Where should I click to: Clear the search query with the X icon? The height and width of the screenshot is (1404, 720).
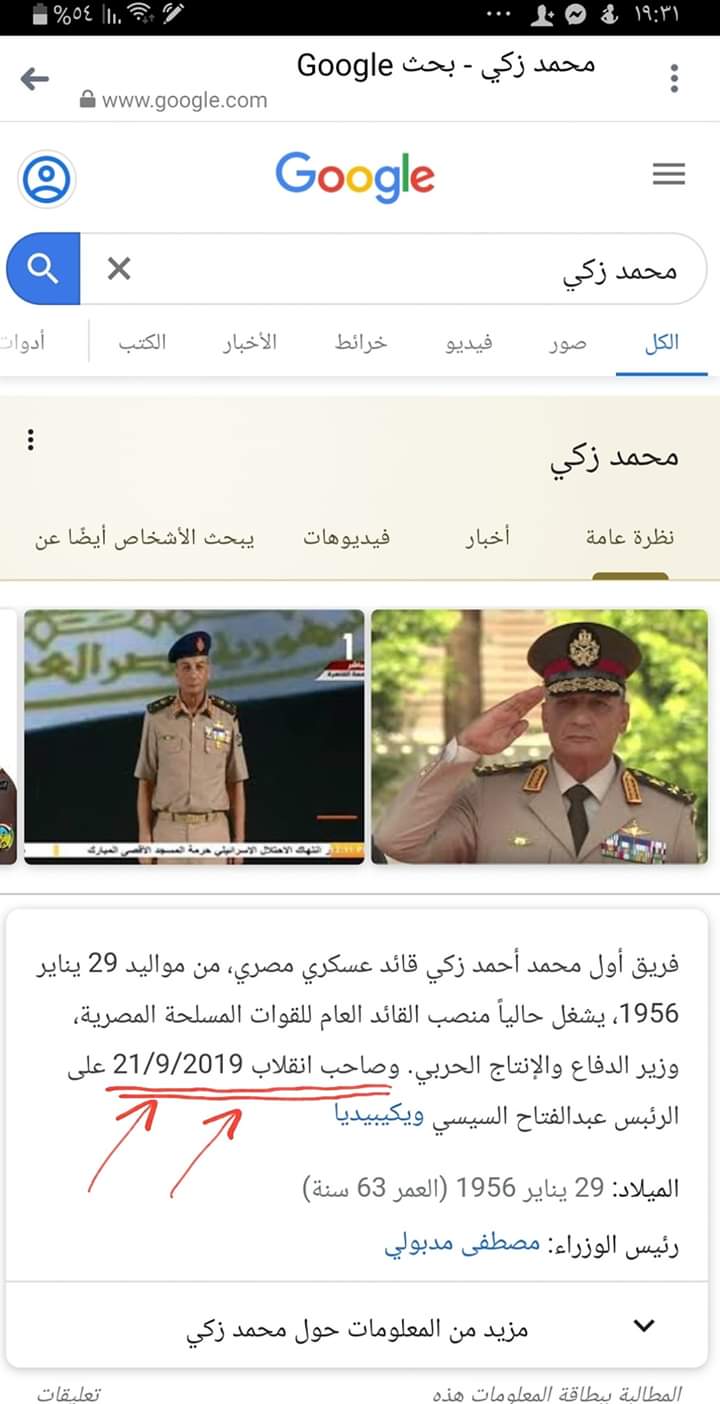[117, 268]
